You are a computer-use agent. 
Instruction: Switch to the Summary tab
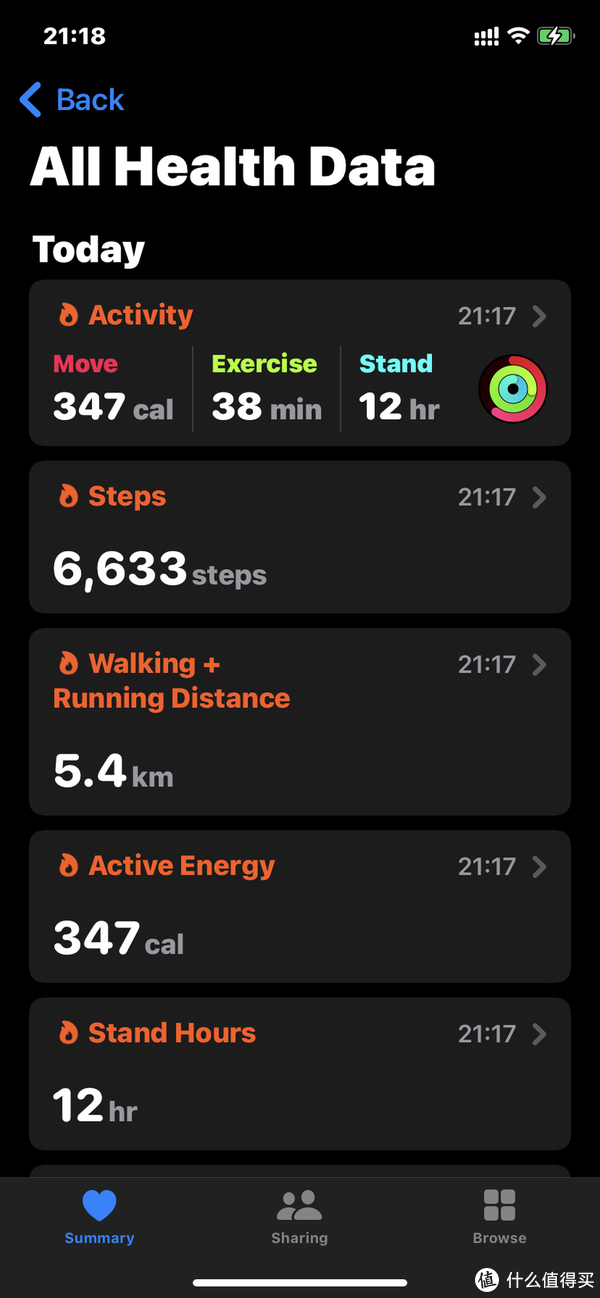[99, 1217]
